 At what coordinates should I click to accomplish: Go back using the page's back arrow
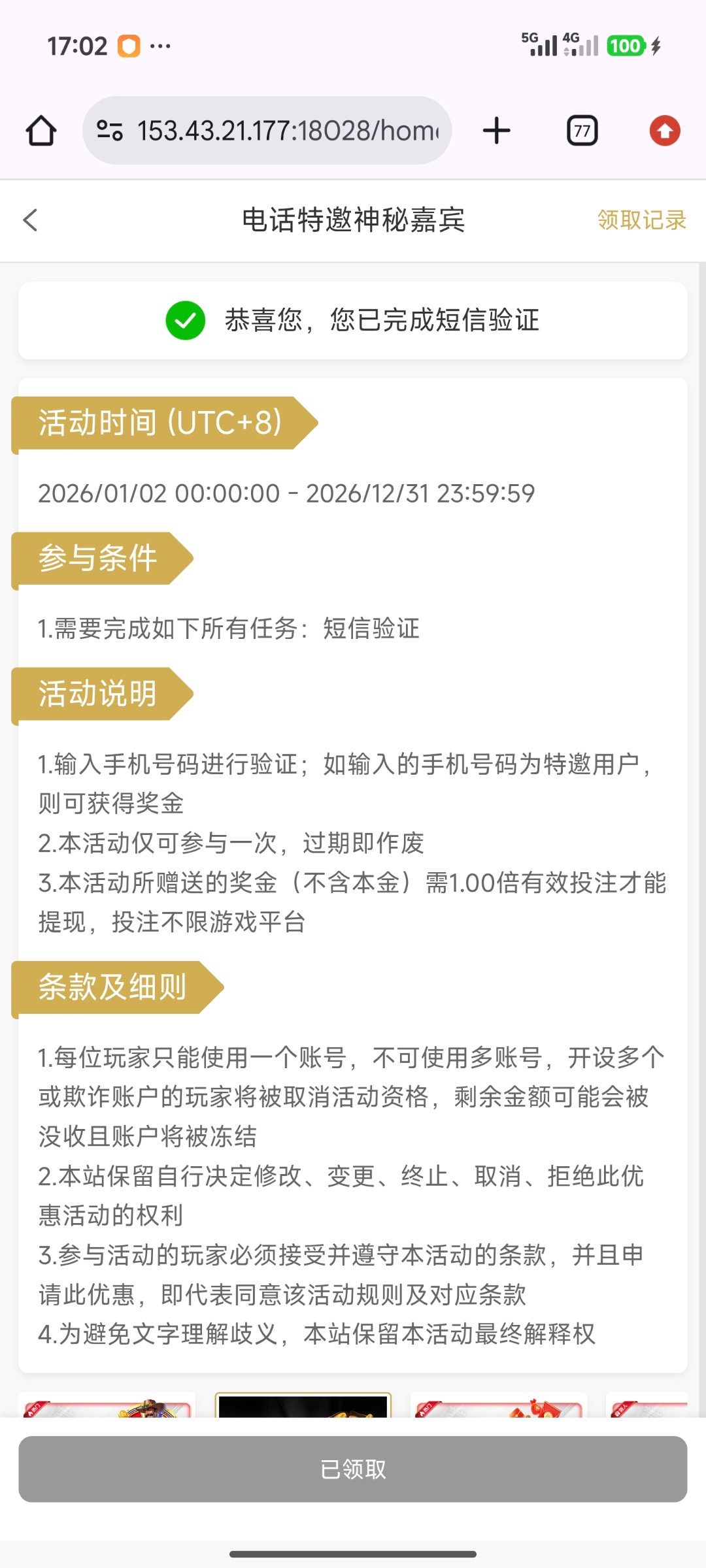click(30, 220)
